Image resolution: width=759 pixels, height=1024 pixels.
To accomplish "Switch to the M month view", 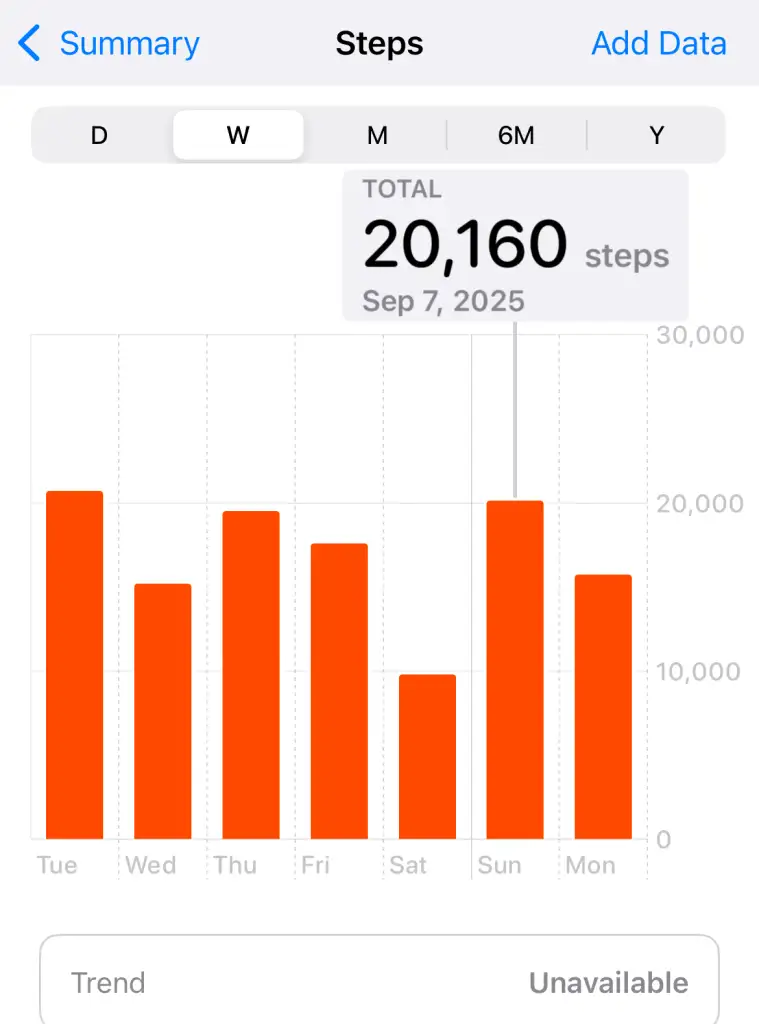I will coord(377,135).
